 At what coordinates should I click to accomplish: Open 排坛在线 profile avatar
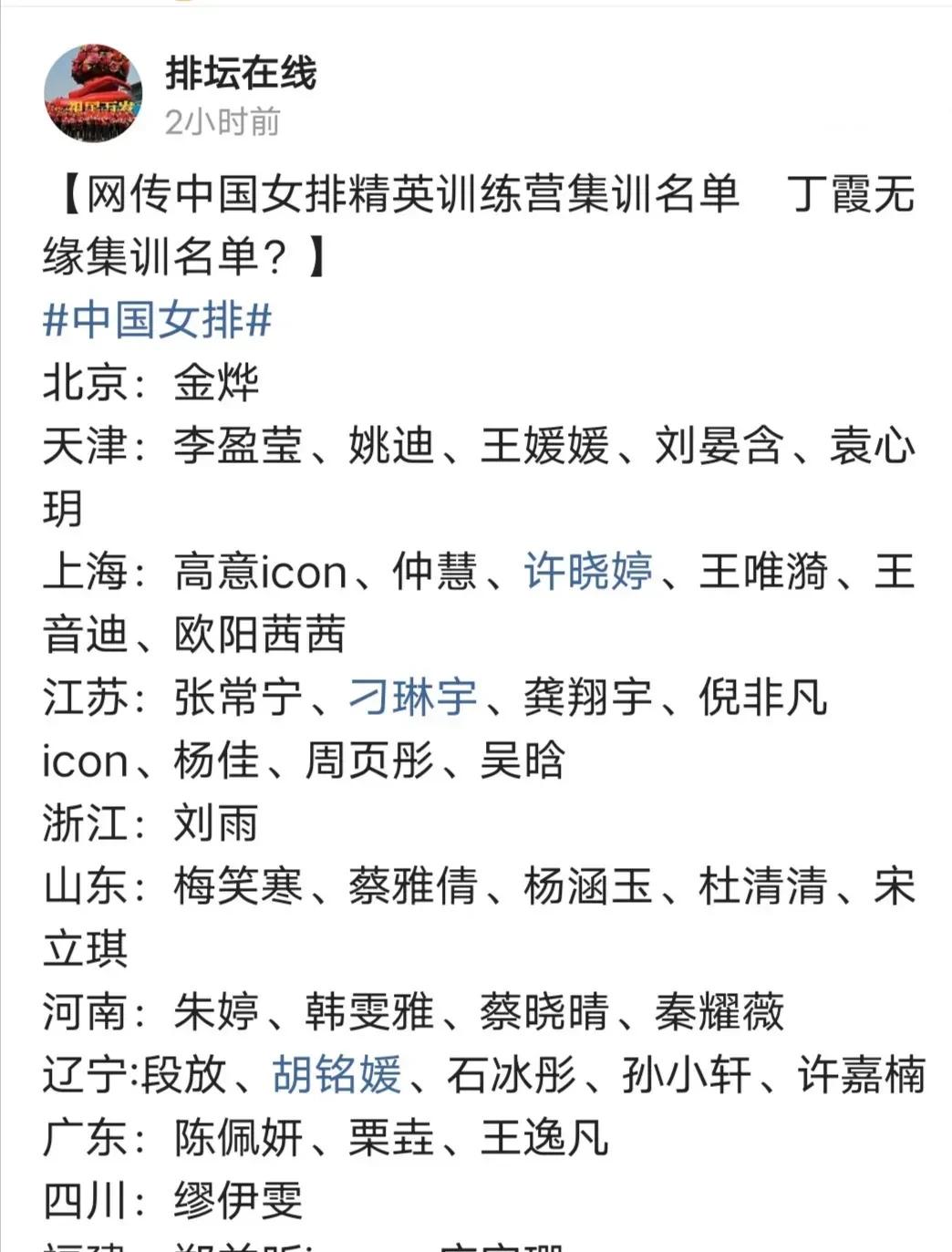click(x=93, y=92)
